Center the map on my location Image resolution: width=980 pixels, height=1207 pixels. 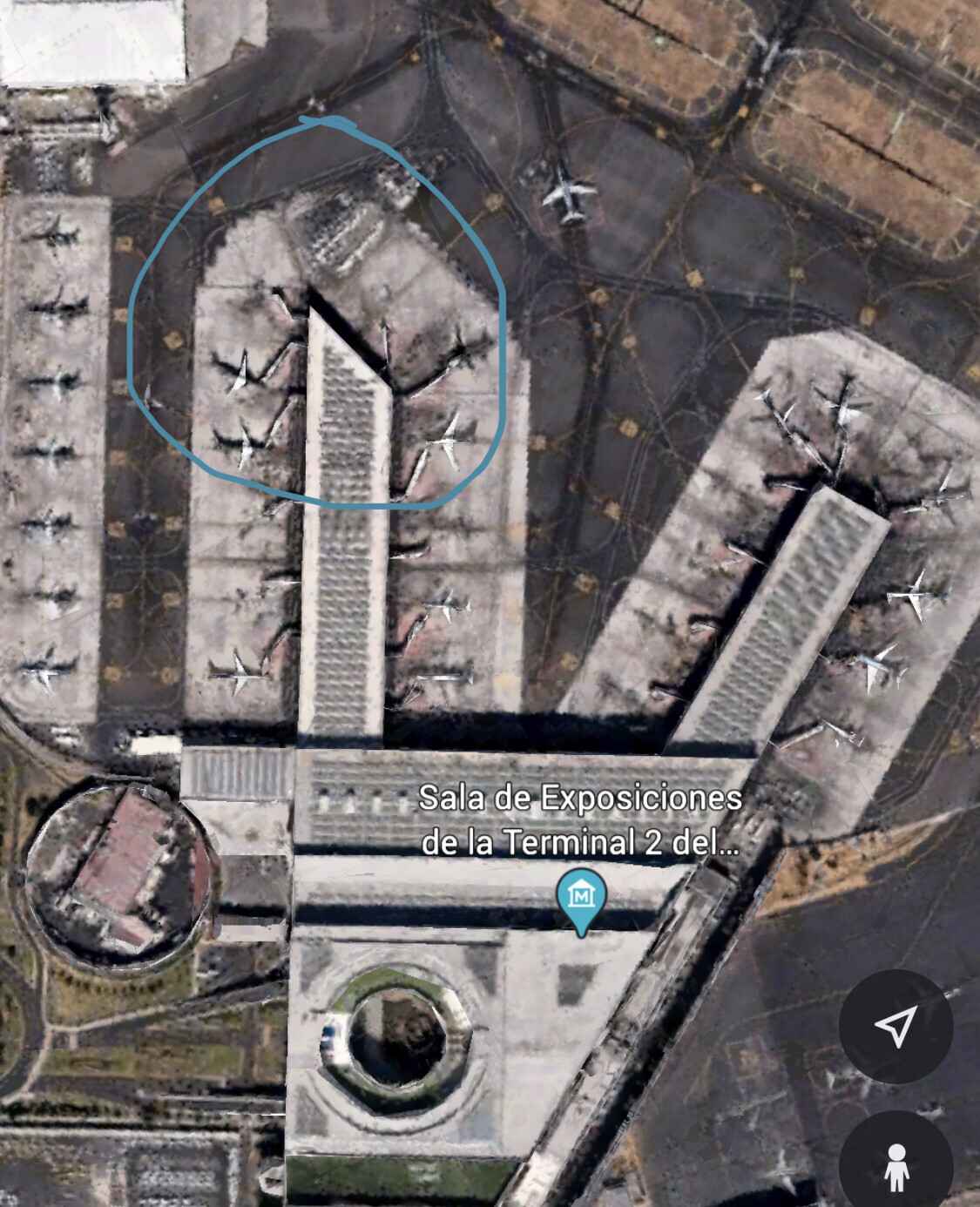896,1026
